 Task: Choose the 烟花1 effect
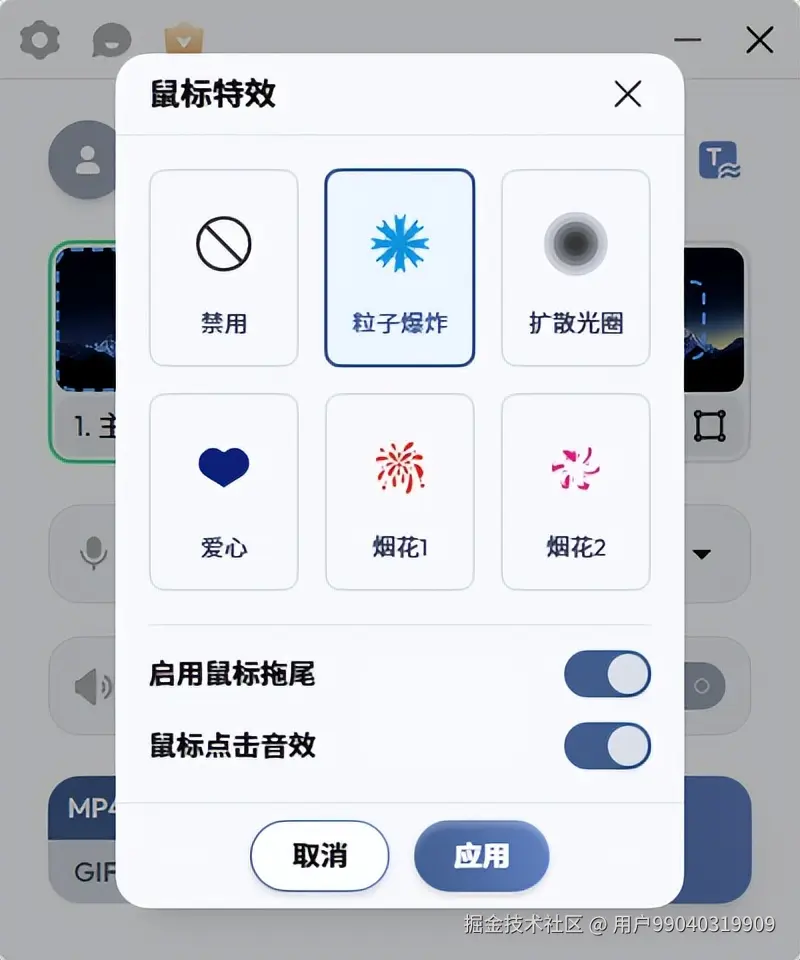click(400, 491)
